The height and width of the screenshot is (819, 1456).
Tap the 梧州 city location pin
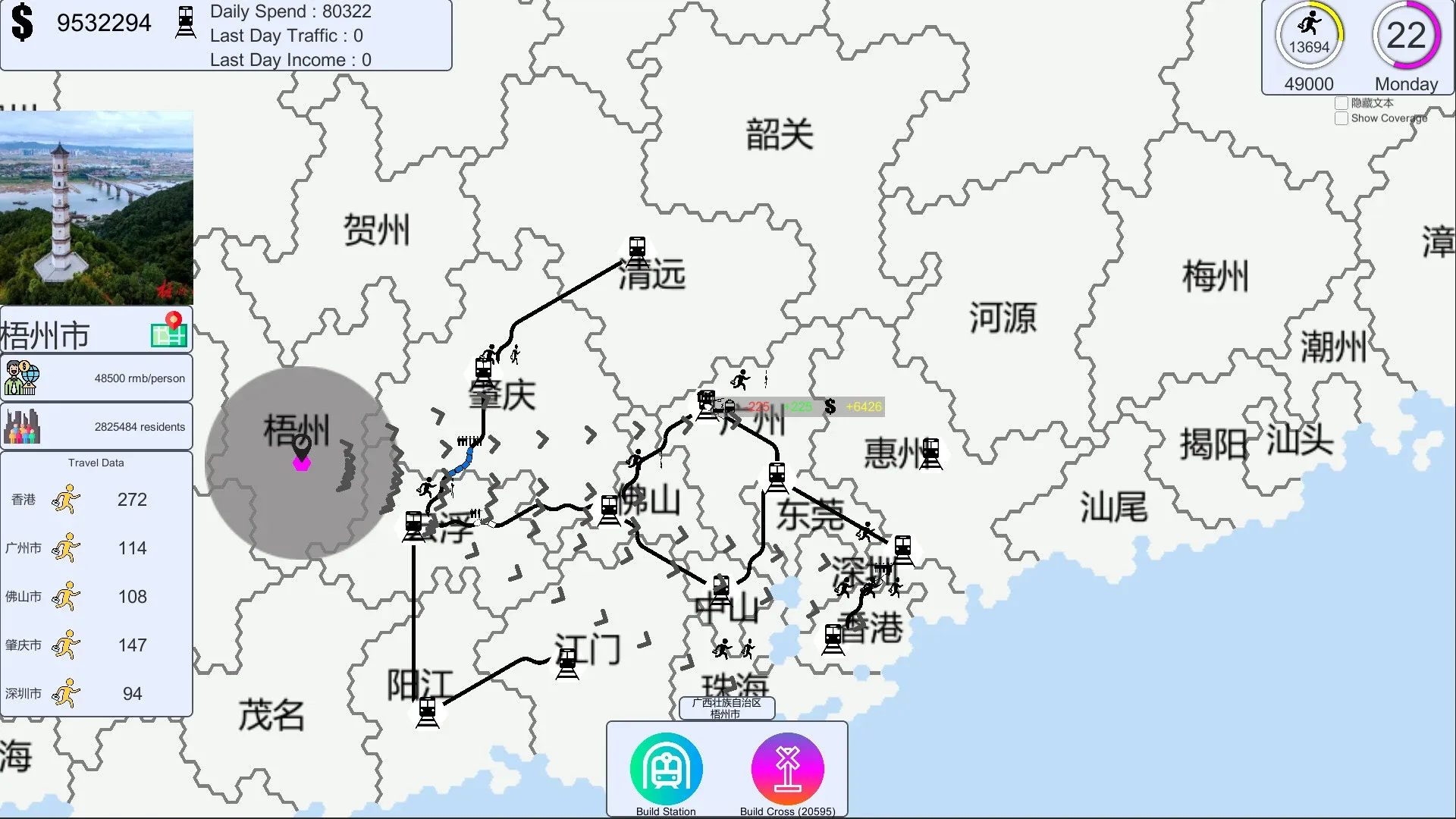pyautogui.click(x=302, y=453)
